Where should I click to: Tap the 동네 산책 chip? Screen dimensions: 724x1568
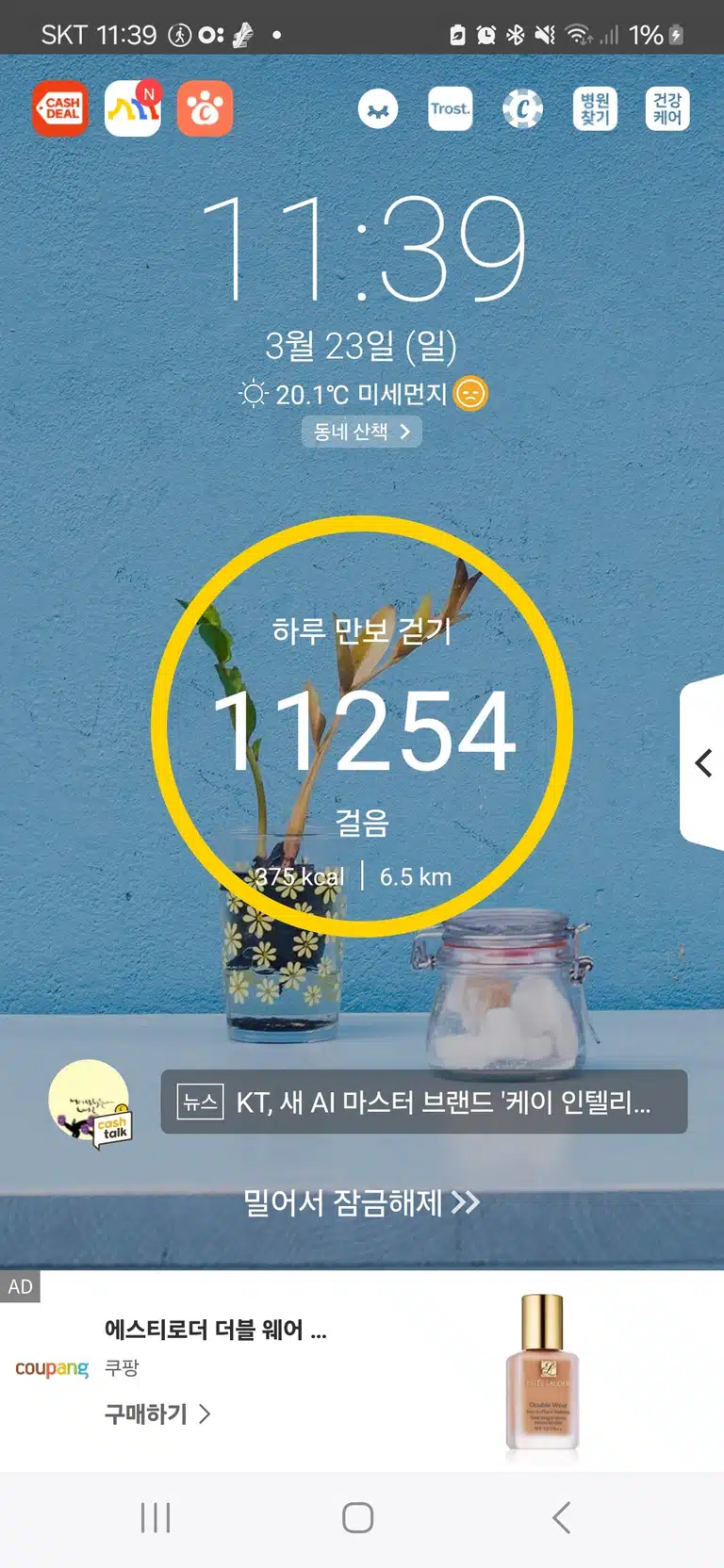362,432
